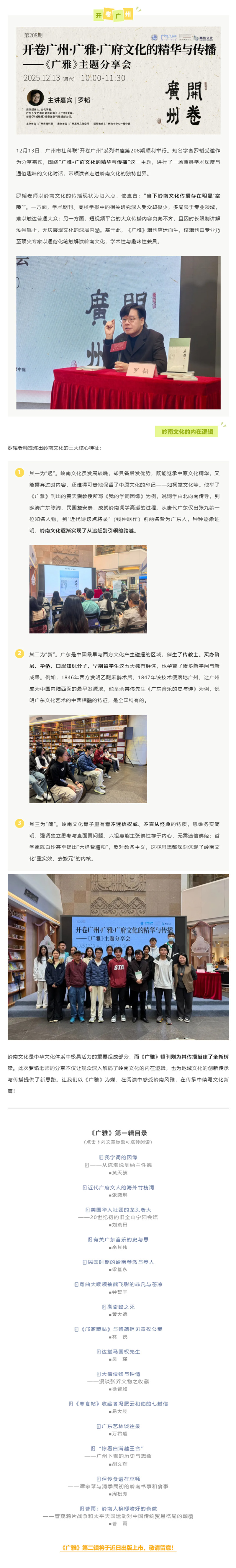The image size is (236, 1568).
Task: Open article link 民国时期的岭南琴派与琴人
Action: 120,1262
